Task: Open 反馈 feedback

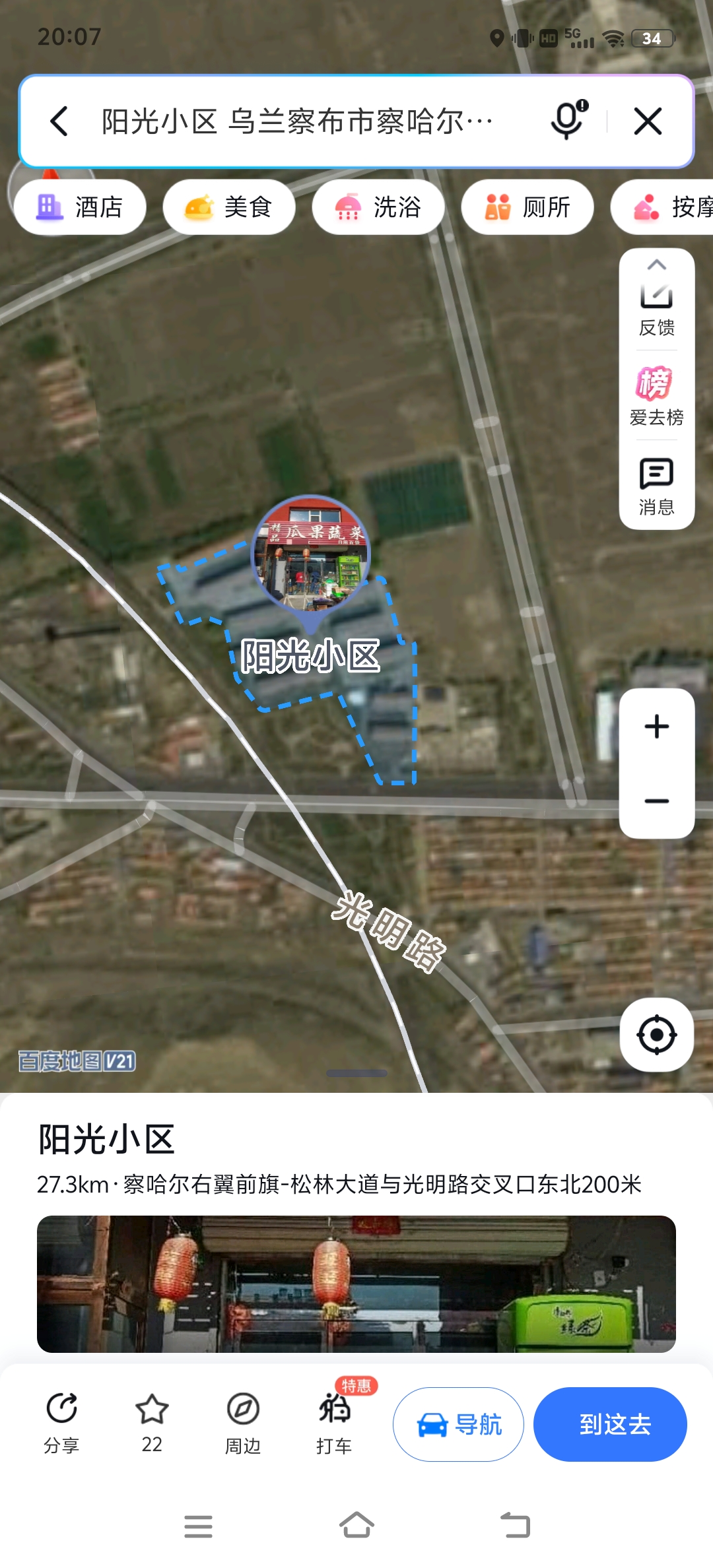Action: coord(656,308)
